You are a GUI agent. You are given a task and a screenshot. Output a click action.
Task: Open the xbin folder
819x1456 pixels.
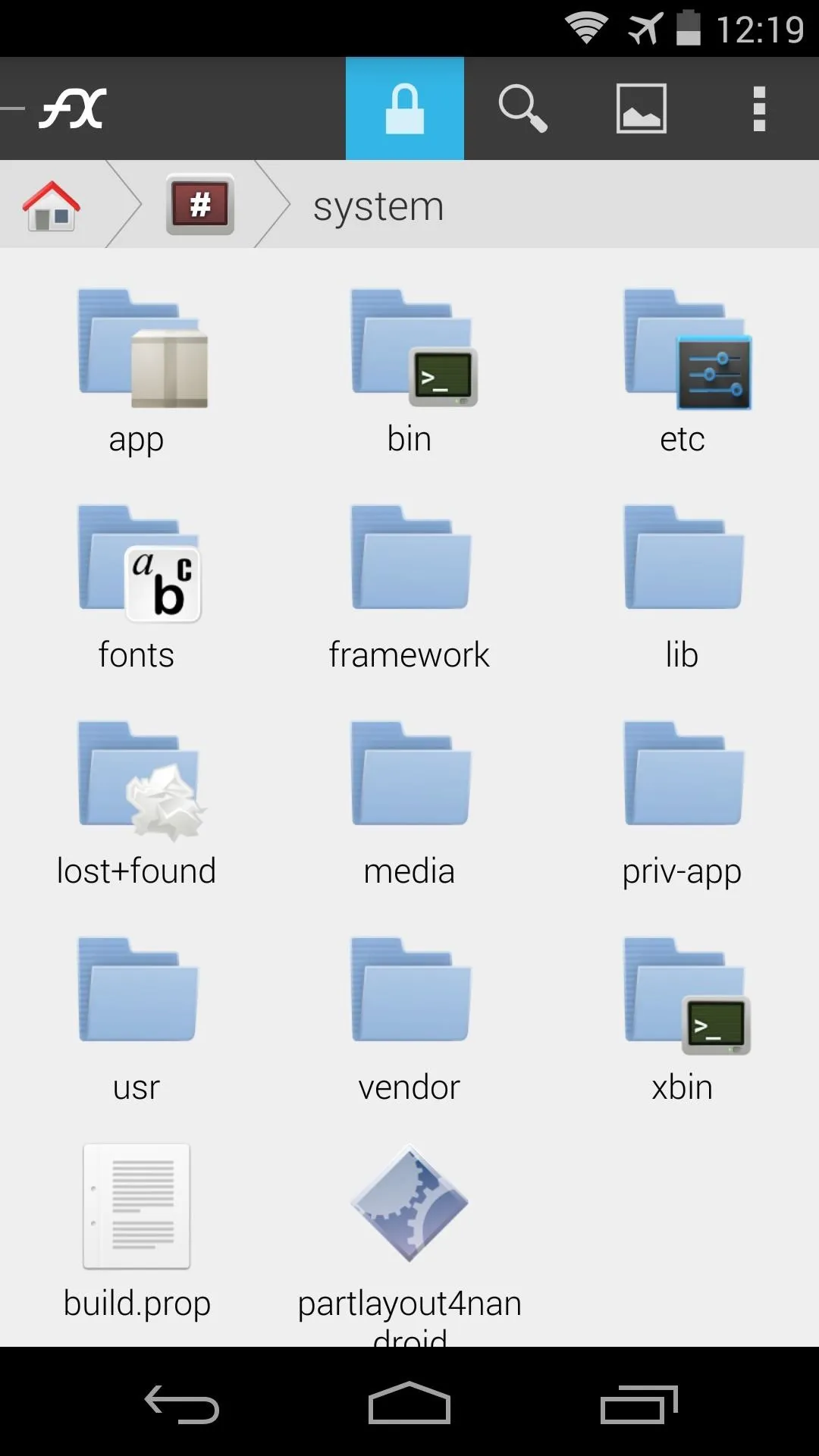tap(682, 1020)
